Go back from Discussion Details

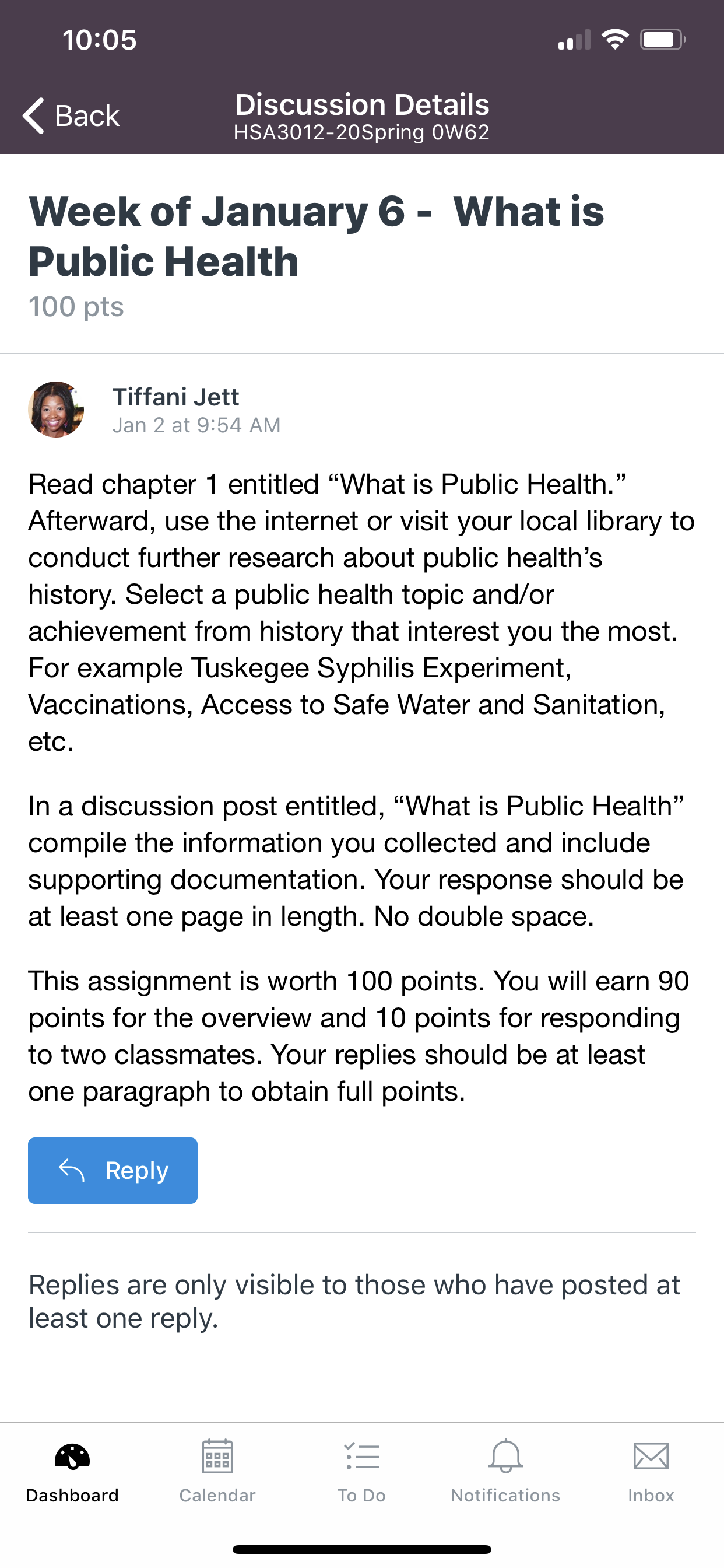[71, 116]
